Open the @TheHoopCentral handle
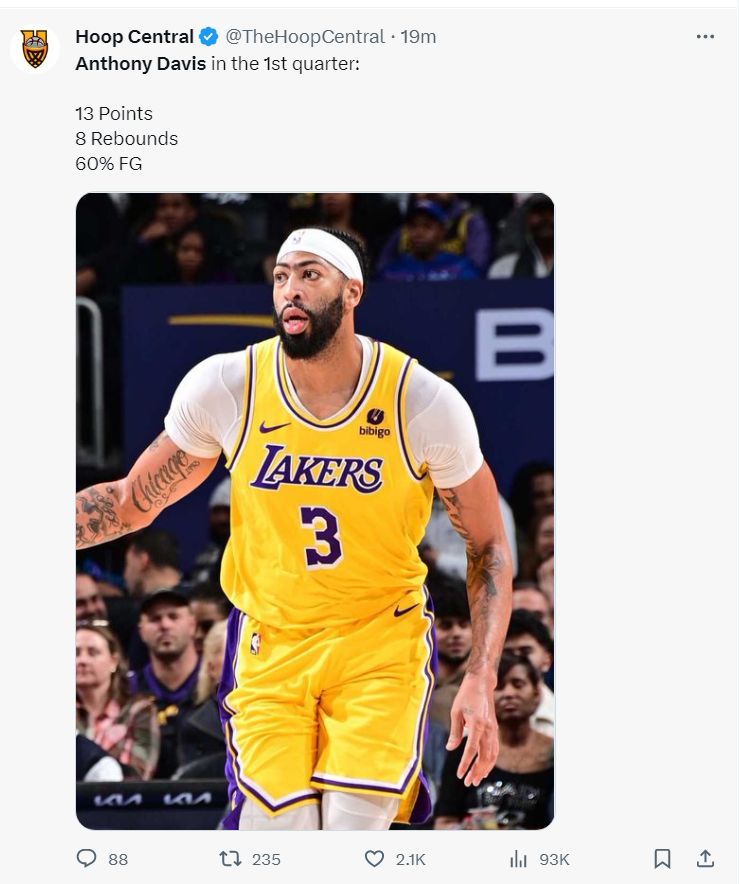 pos(304,37)
